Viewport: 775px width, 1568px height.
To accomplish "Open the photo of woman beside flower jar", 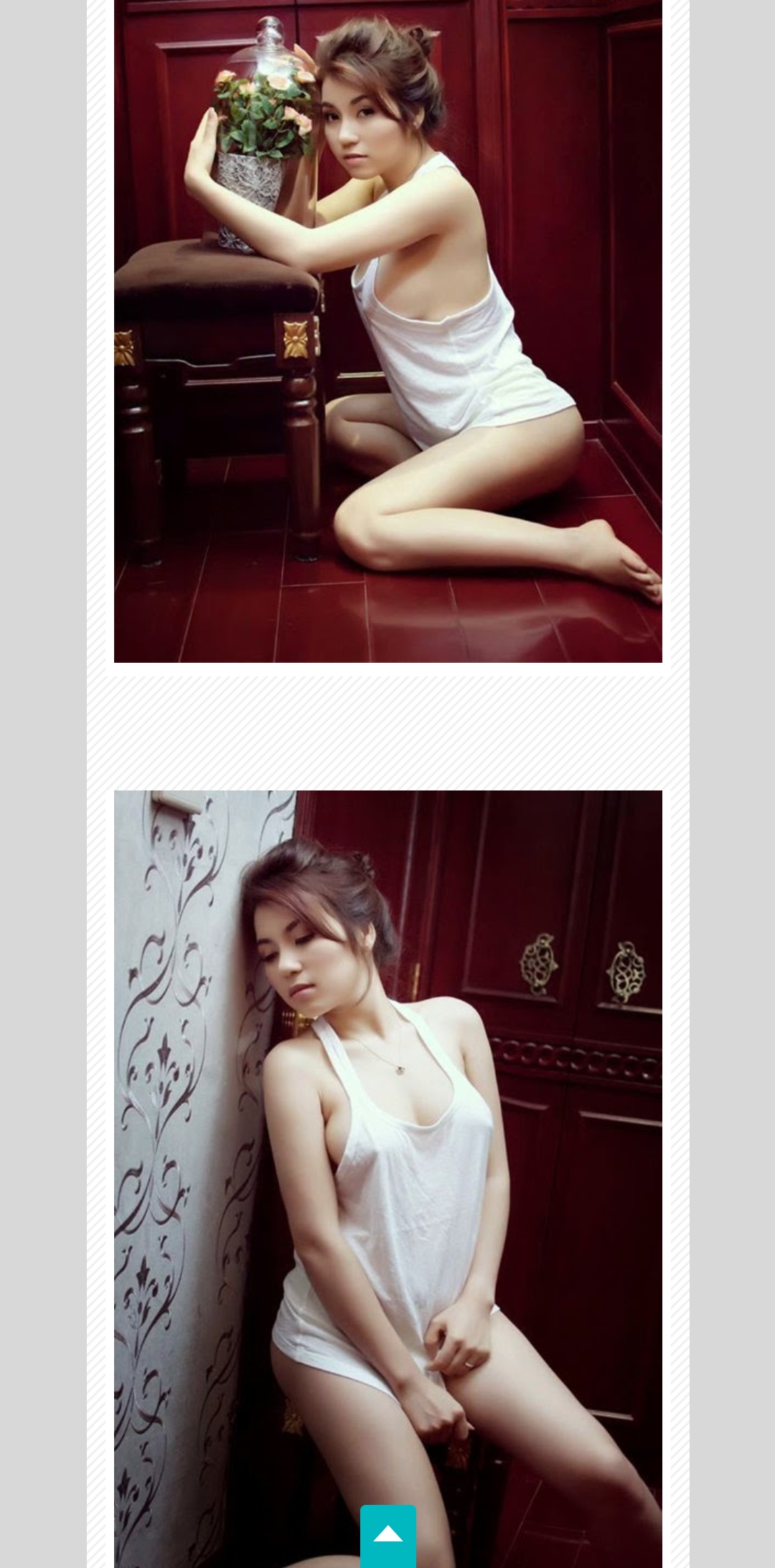I will (x=387, y=330).
